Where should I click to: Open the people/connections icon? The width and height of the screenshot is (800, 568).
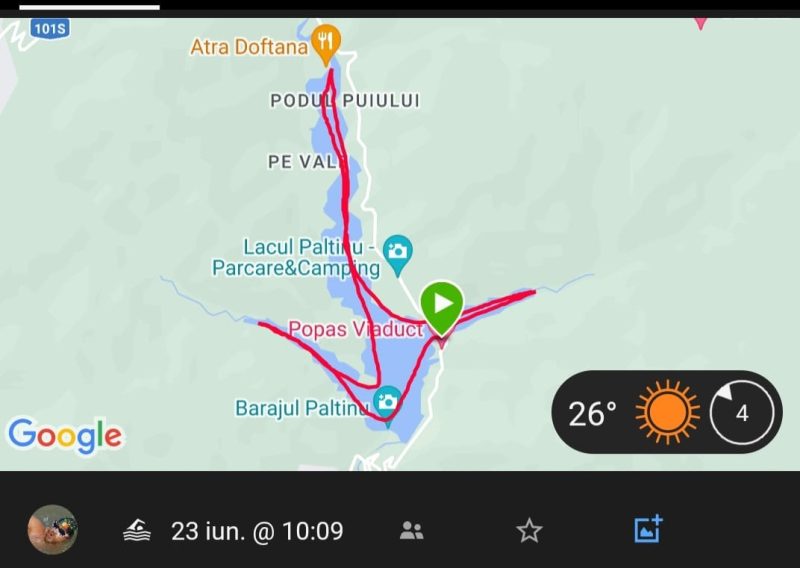411,531
